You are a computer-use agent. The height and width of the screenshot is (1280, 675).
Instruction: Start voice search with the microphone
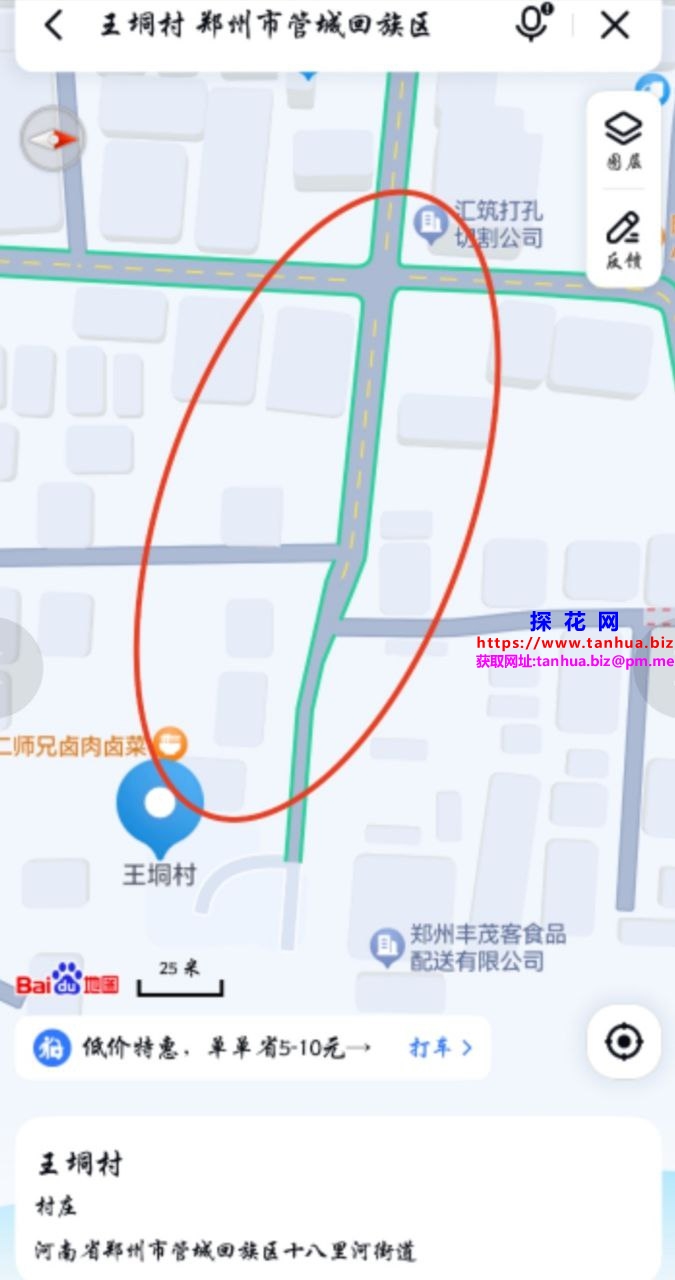(532, 24)
